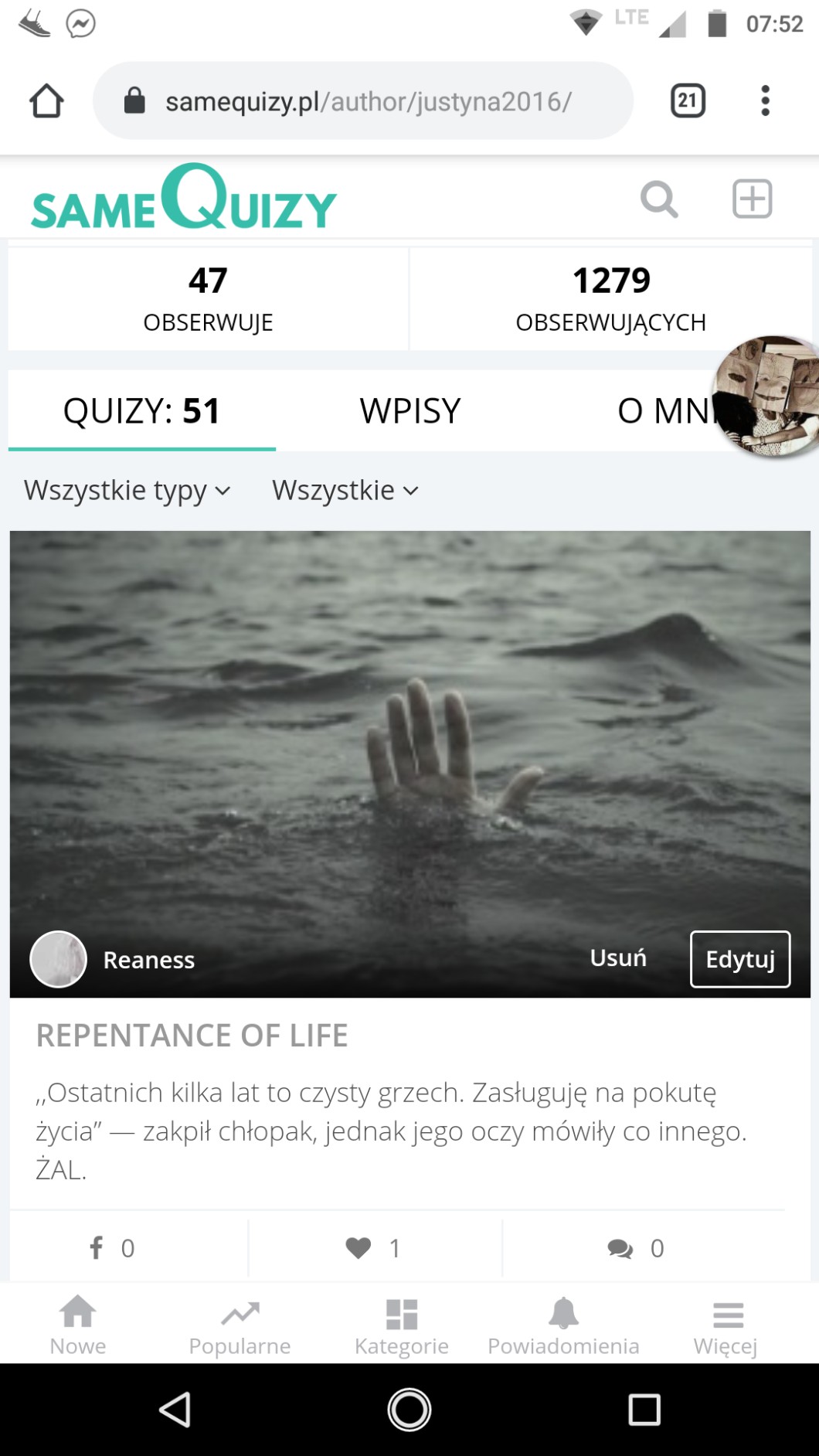Open the browser tab switcher
This screenshot has height=1456, width=819.
[x=688, y=101]
